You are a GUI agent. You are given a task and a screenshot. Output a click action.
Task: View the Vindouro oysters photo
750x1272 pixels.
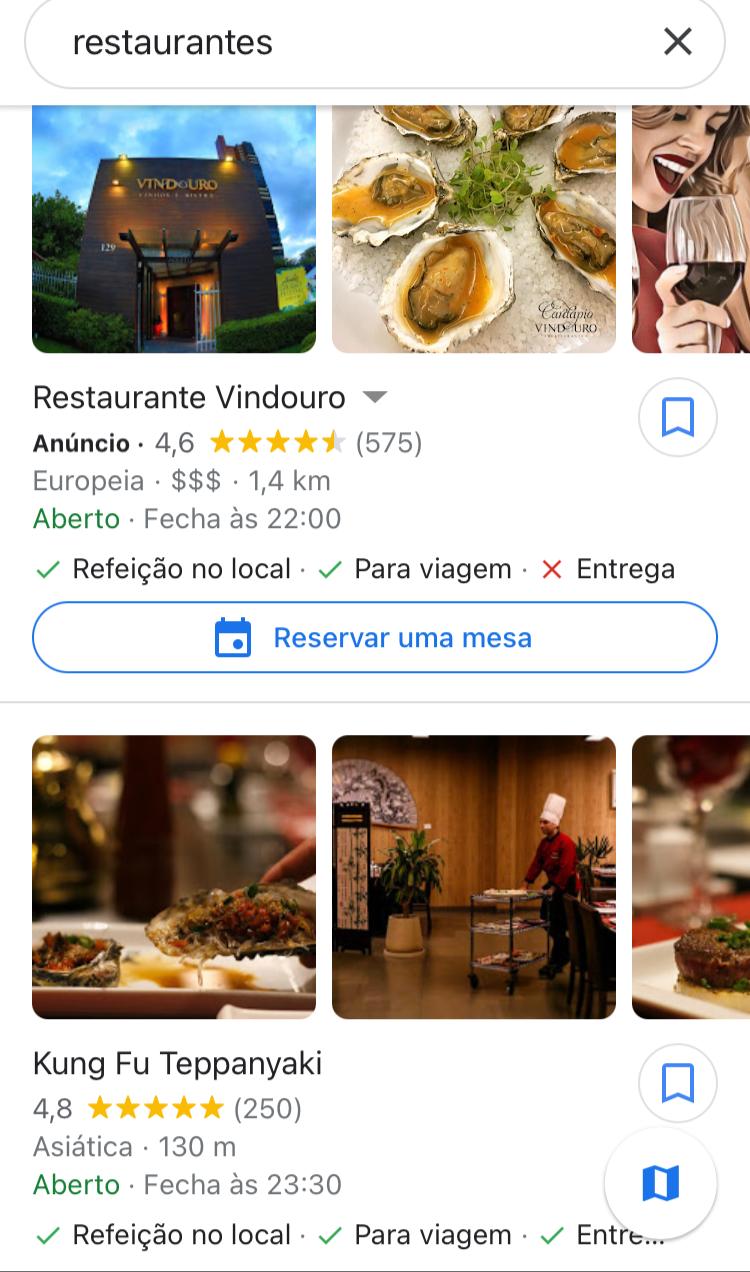tap(474, 229)
